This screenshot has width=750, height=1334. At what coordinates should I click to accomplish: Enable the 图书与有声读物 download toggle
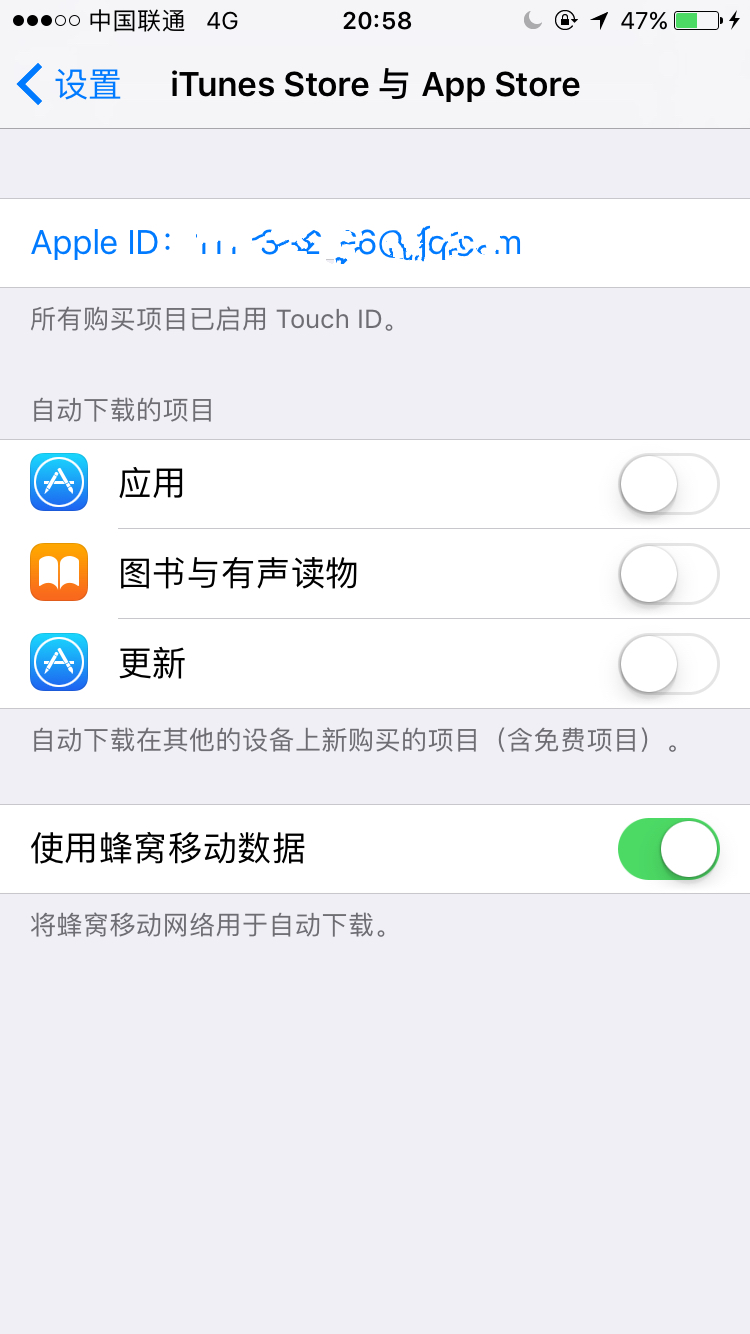tap(668, 573)
